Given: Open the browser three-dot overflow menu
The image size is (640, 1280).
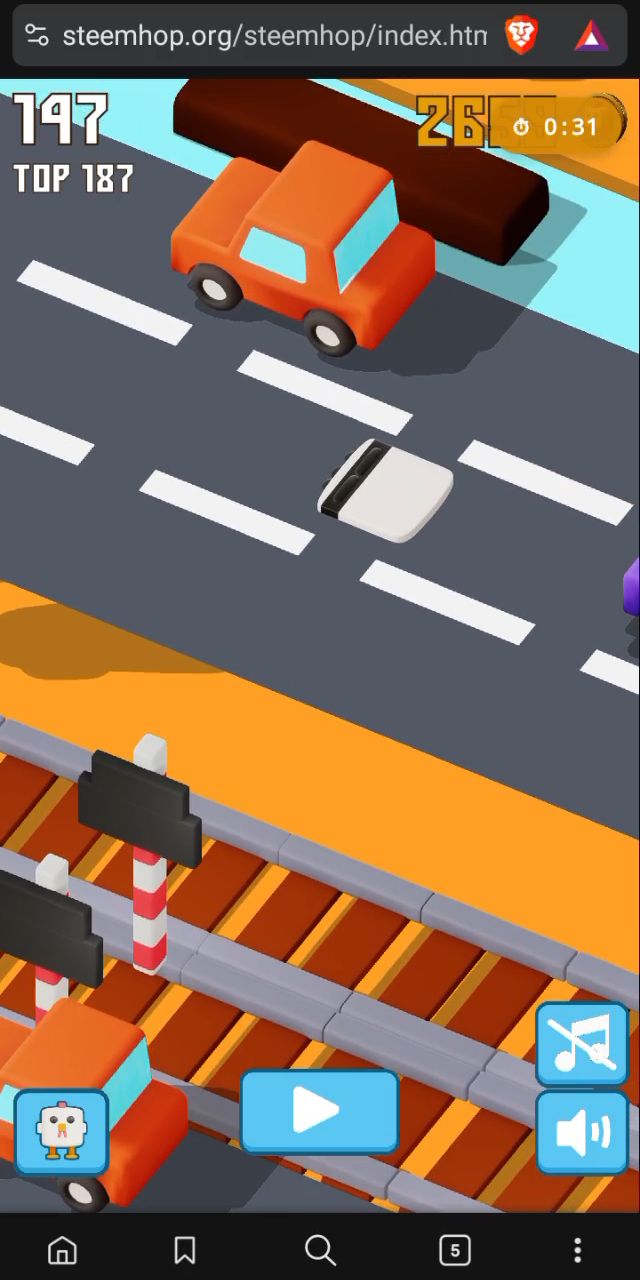Looking at the screenshot, I should point(577,1249).
